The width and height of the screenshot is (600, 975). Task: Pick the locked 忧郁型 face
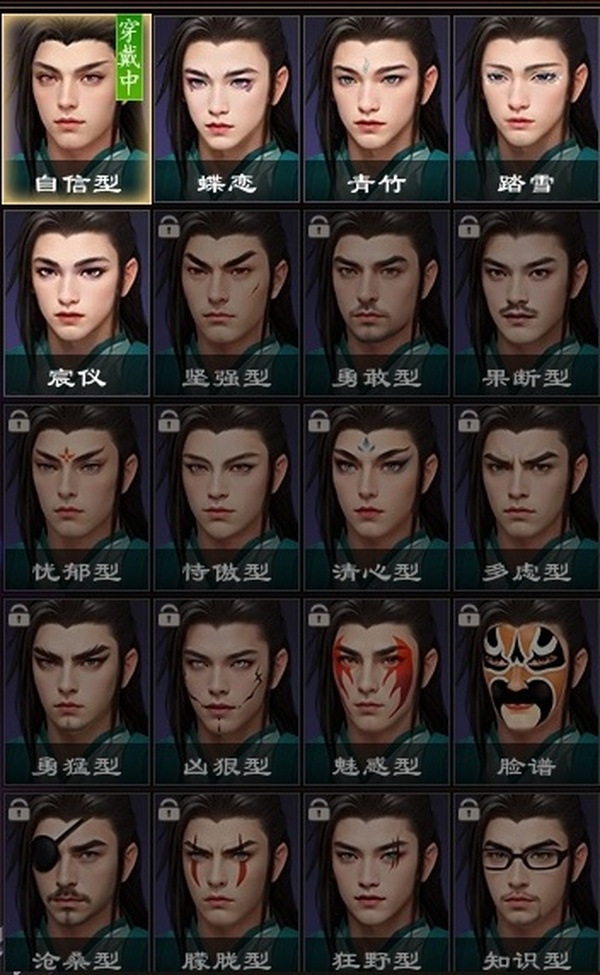77,495
